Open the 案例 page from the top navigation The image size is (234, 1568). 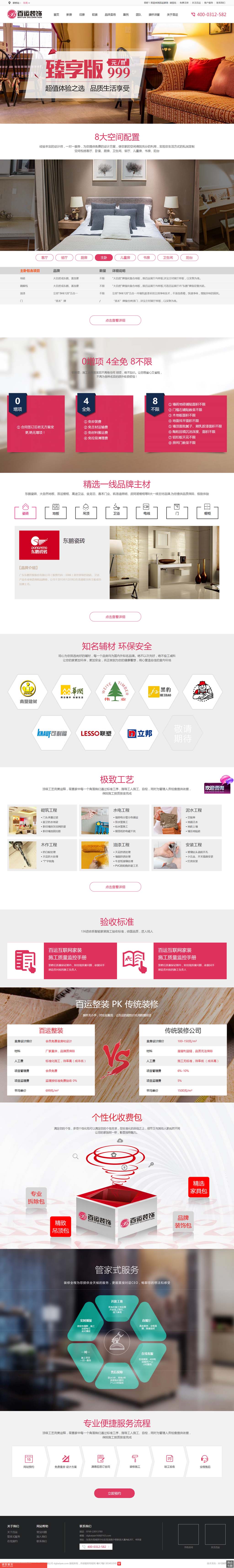click(126, 15)
